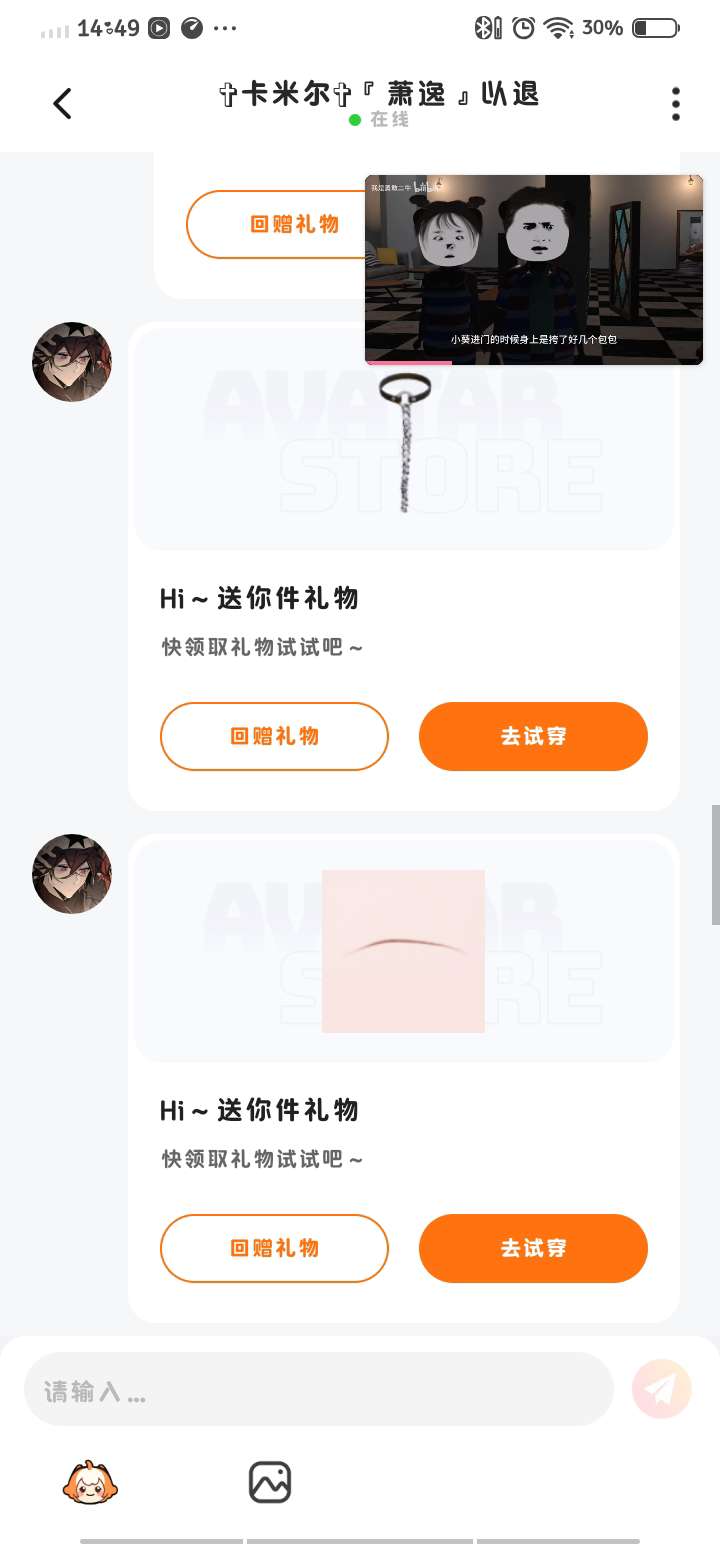Open the sender's avatar beside the choker gift
Image resolution: width=720 pixels, height=1544 pixels.
tap(72, 362)
